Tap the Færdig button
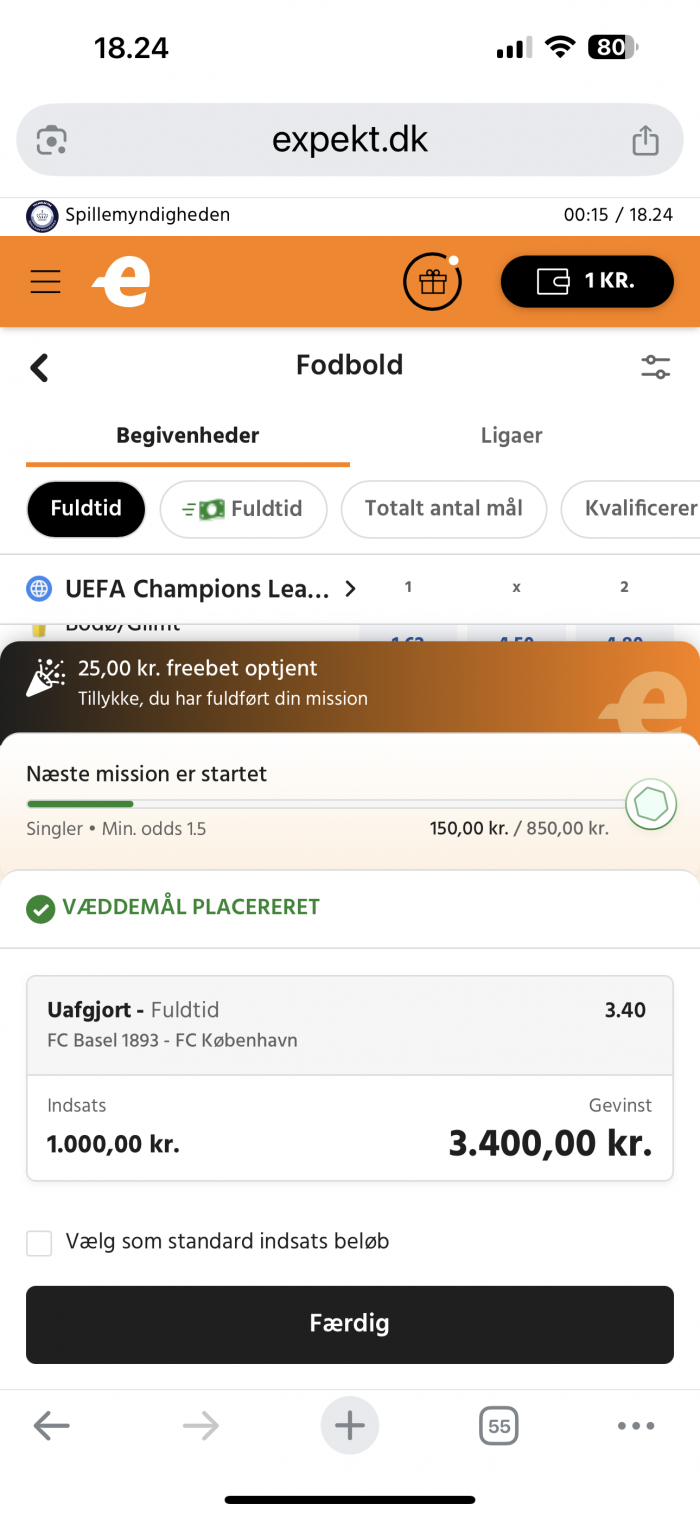 pyautogui.click(x=350, y=1324)
